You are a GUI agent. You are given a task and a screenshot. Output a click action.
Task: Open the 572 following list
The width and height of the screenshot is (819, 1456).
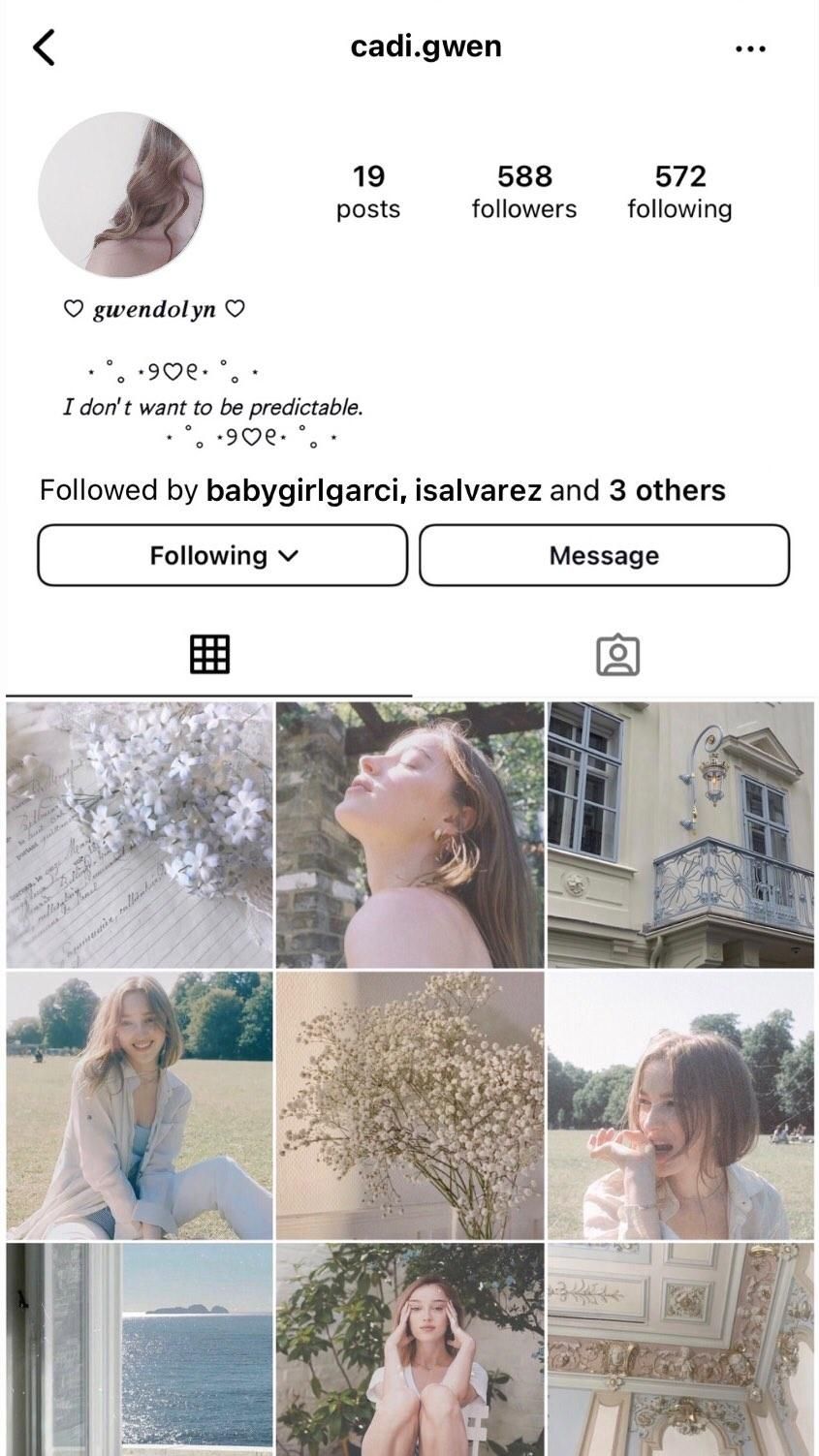coord(679,191)
